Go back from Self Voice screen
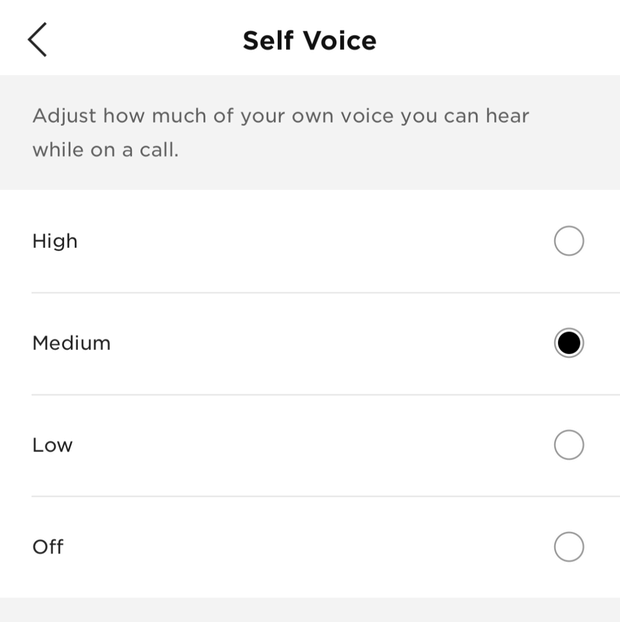The height and width of the screenshot is (622, 620). (x=38, y=40)
